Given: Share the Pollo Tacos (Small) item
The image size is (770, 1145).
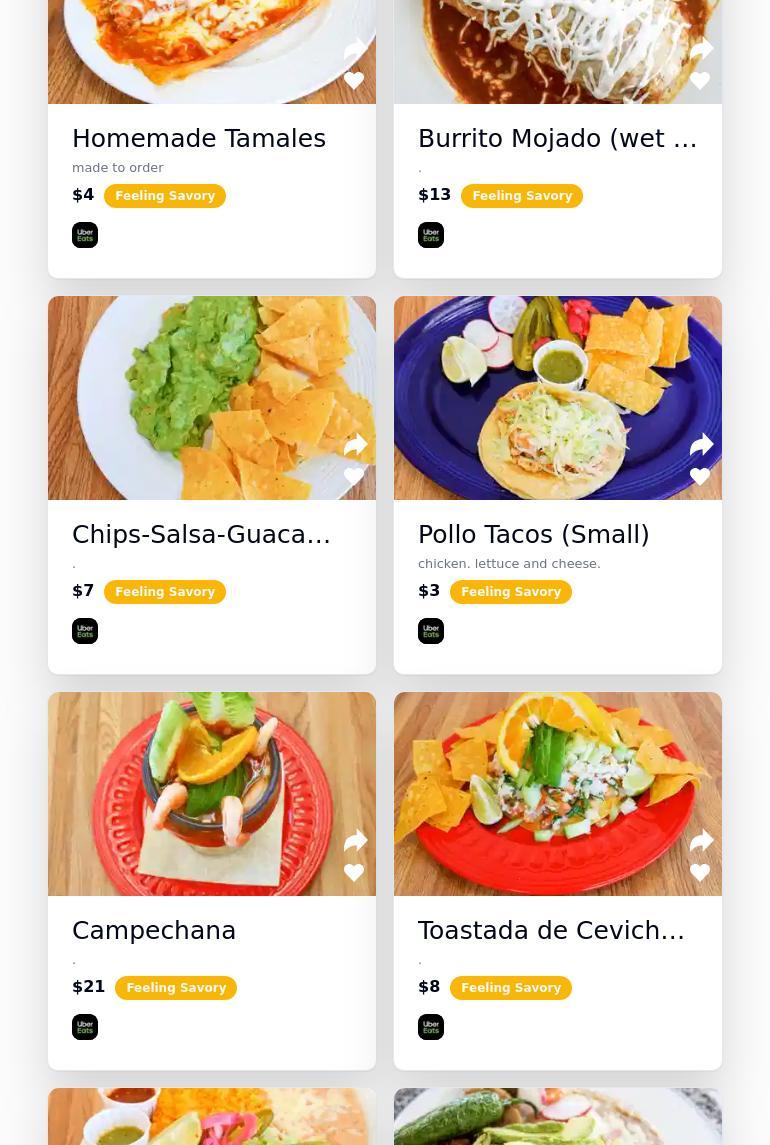Looking at the screenshot, I should click(x=701, y=445).
